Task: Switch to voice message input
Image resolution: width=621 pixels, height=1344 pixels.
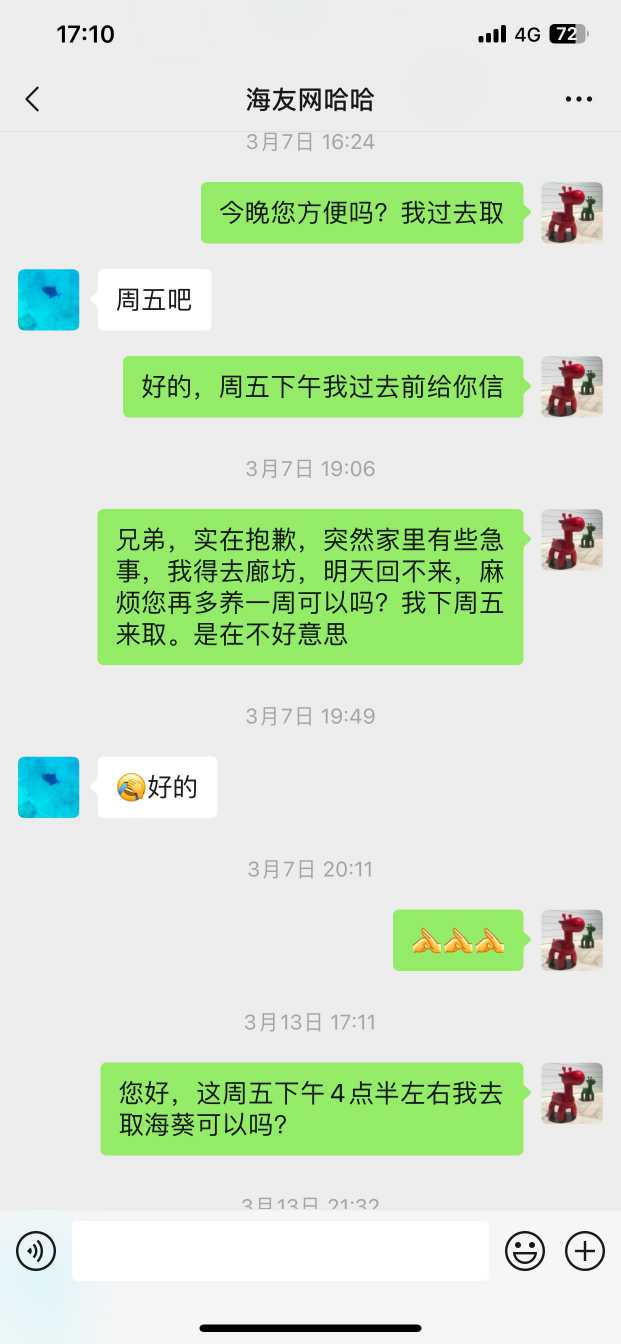Action: [x=36, y=1251]
